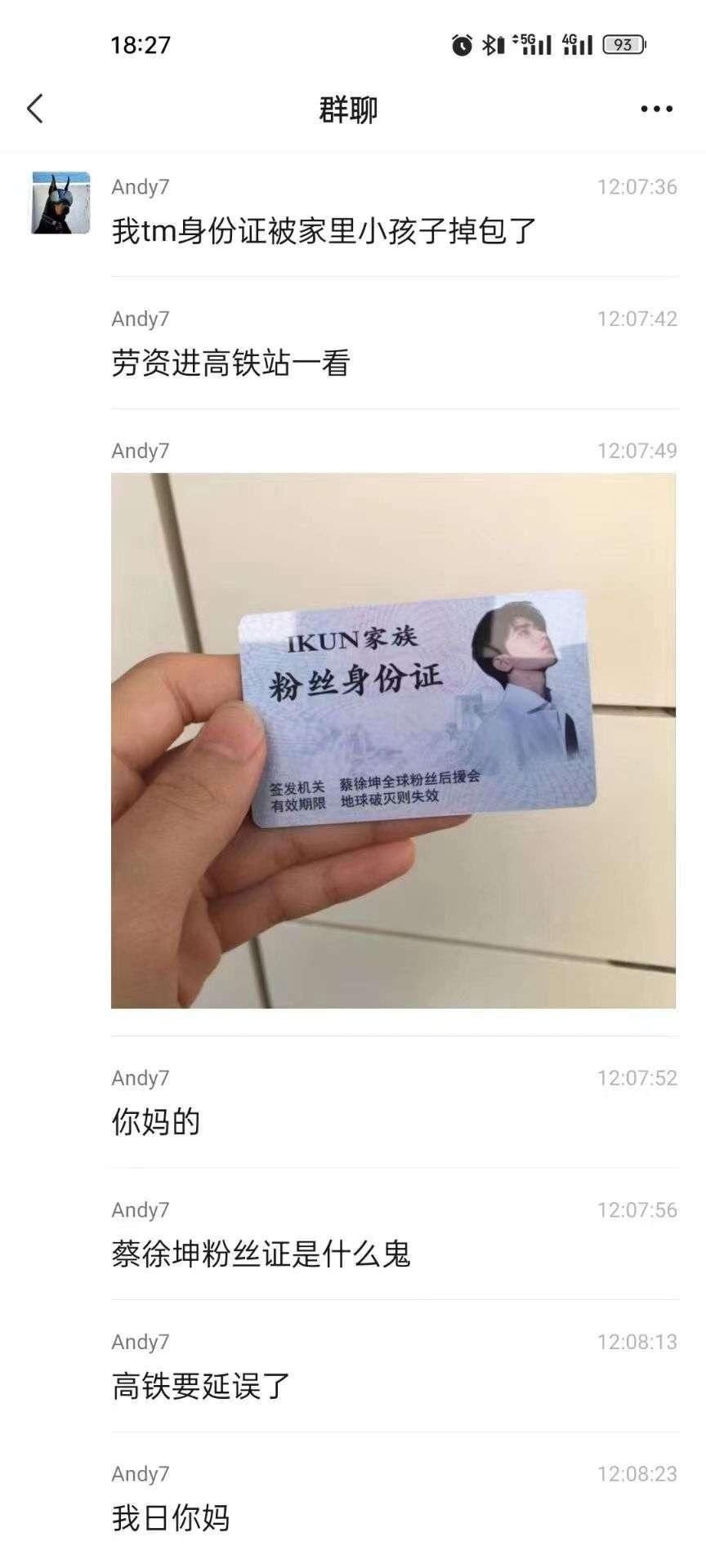Open the IKUN fan card photo

pyautogui.click(x=393, y=740)
